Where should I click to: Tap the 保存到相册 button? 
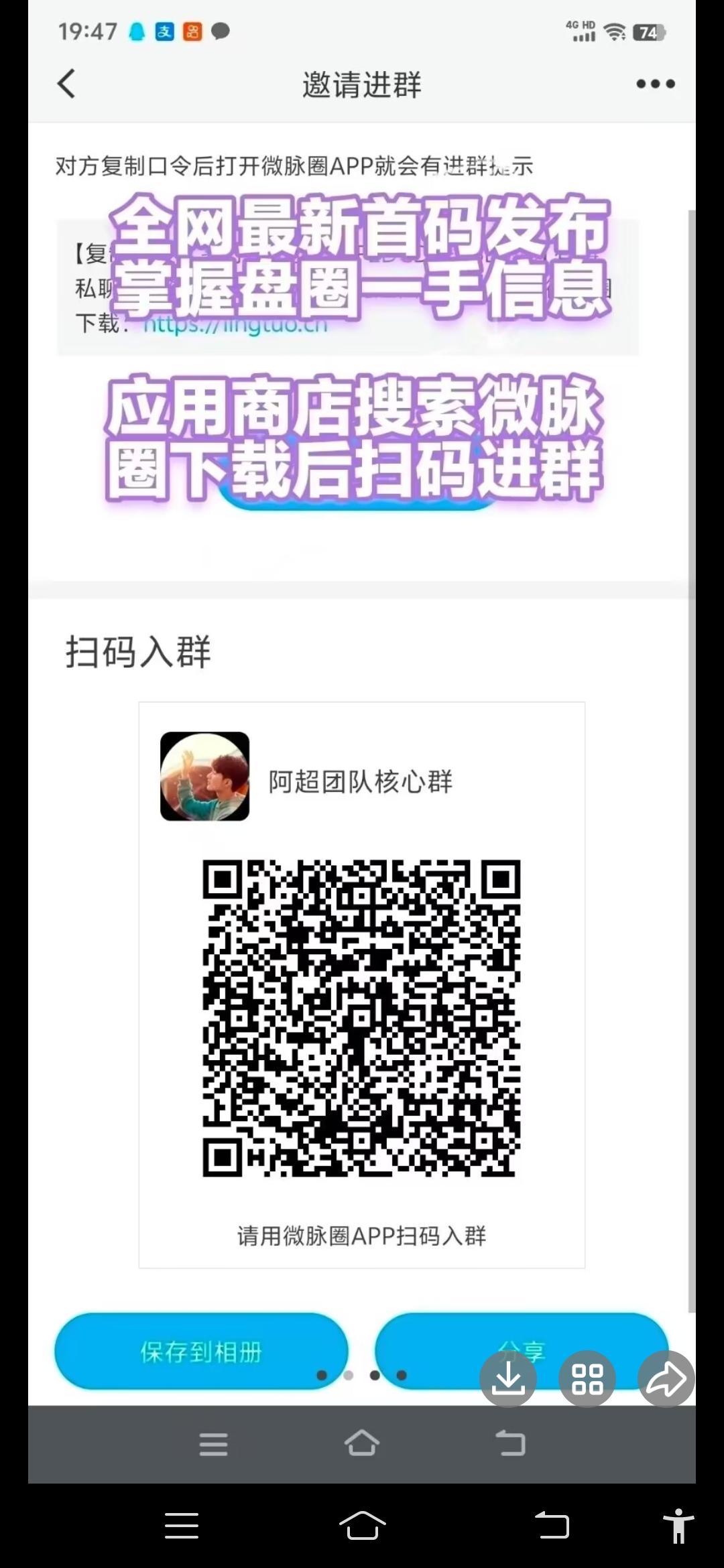(201, 1351)
